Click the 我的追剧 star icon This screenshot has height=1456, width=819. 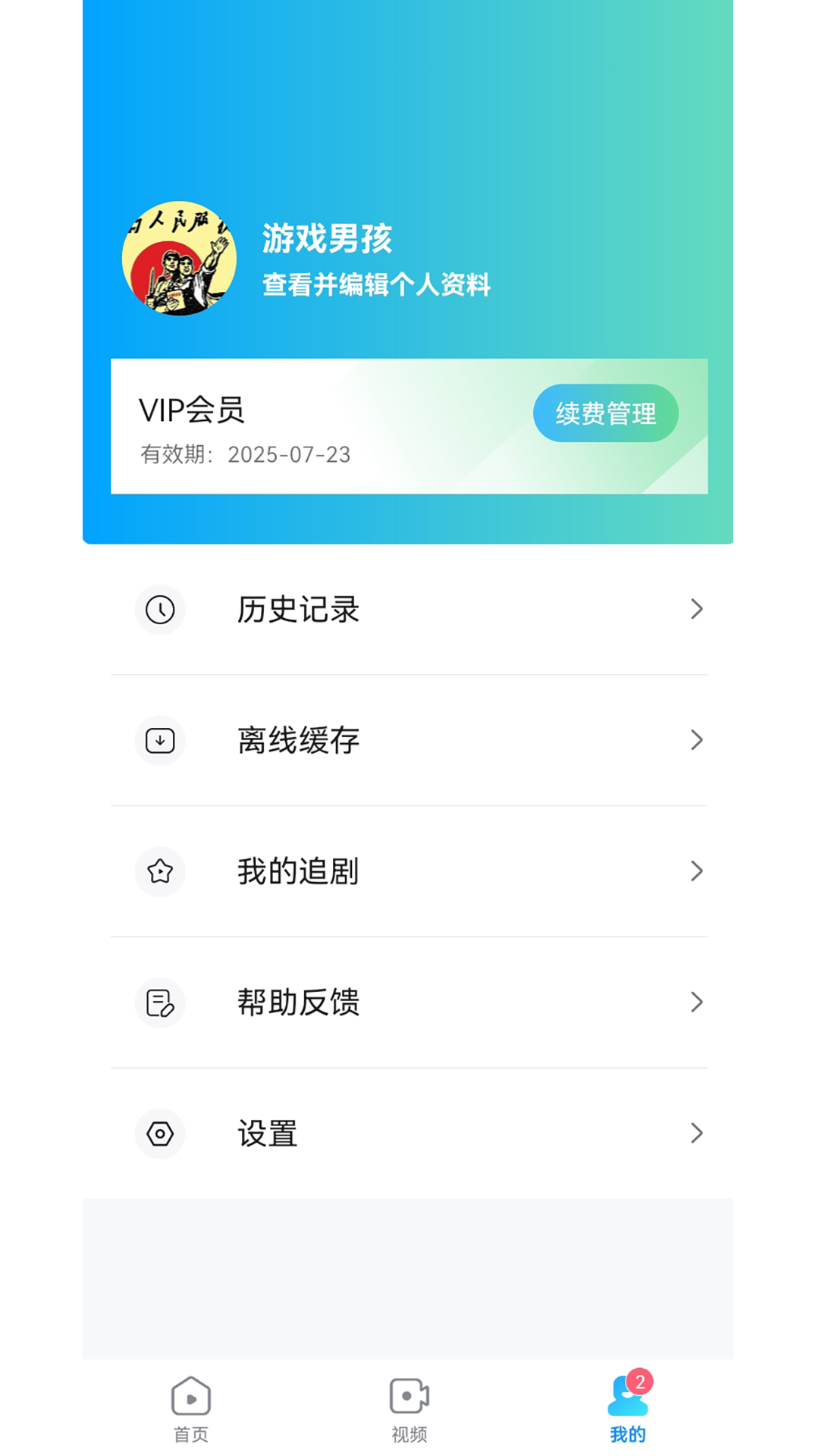(x=159, y=872)
